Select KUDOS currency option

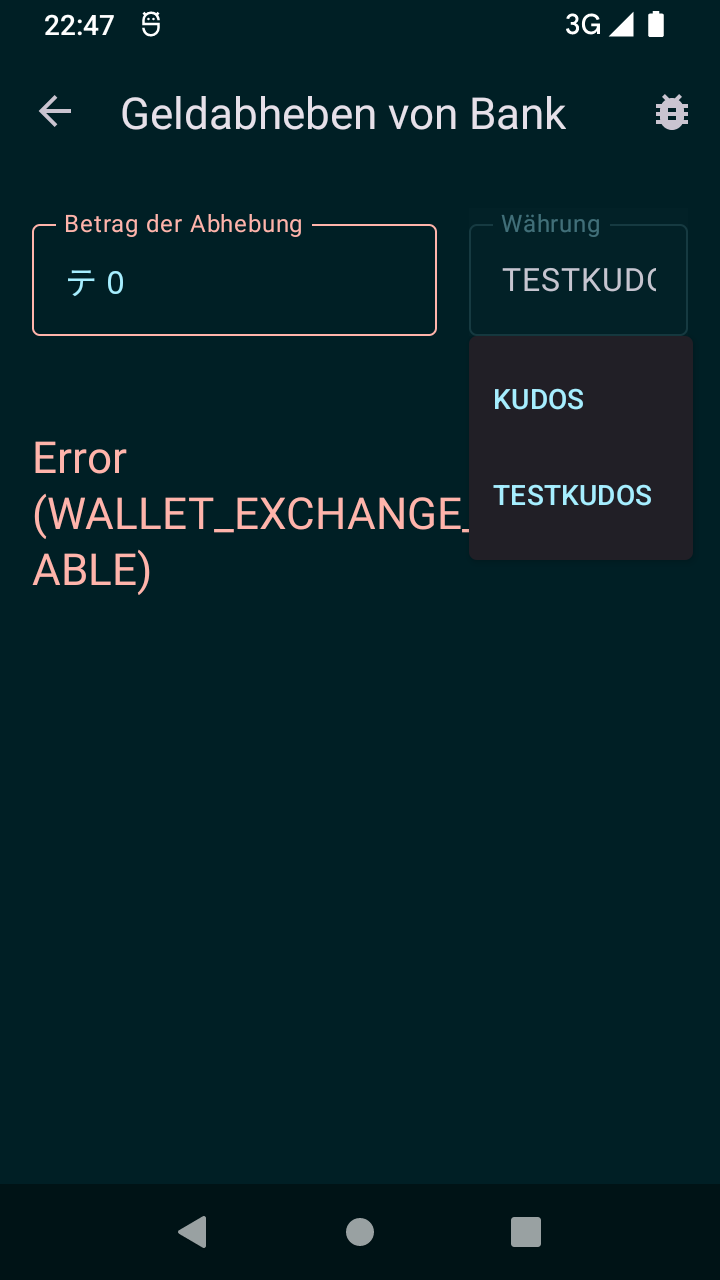(539, 399)
